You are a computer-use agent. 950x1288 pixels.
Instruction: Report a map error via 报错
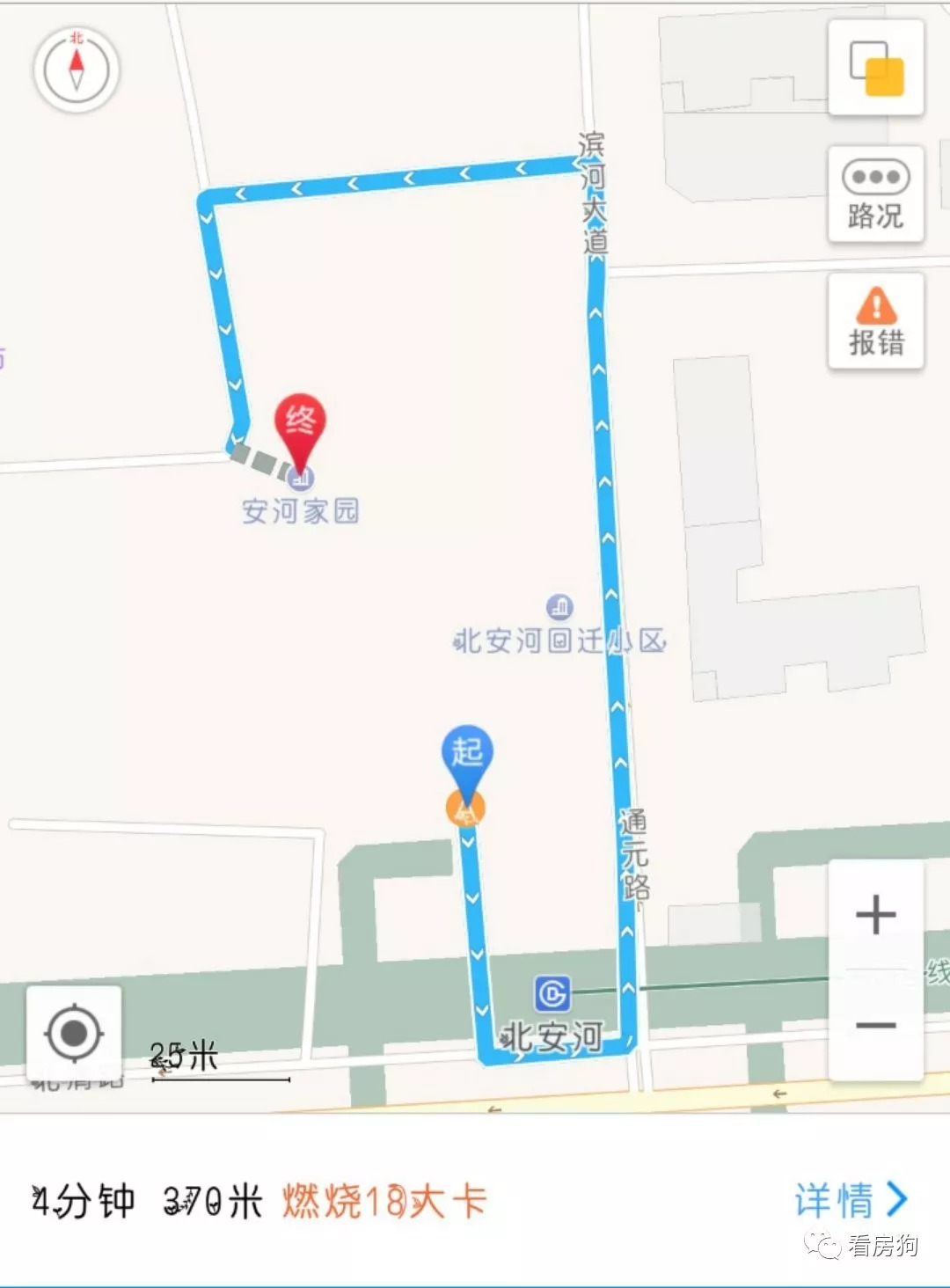[x=876, y=321]
